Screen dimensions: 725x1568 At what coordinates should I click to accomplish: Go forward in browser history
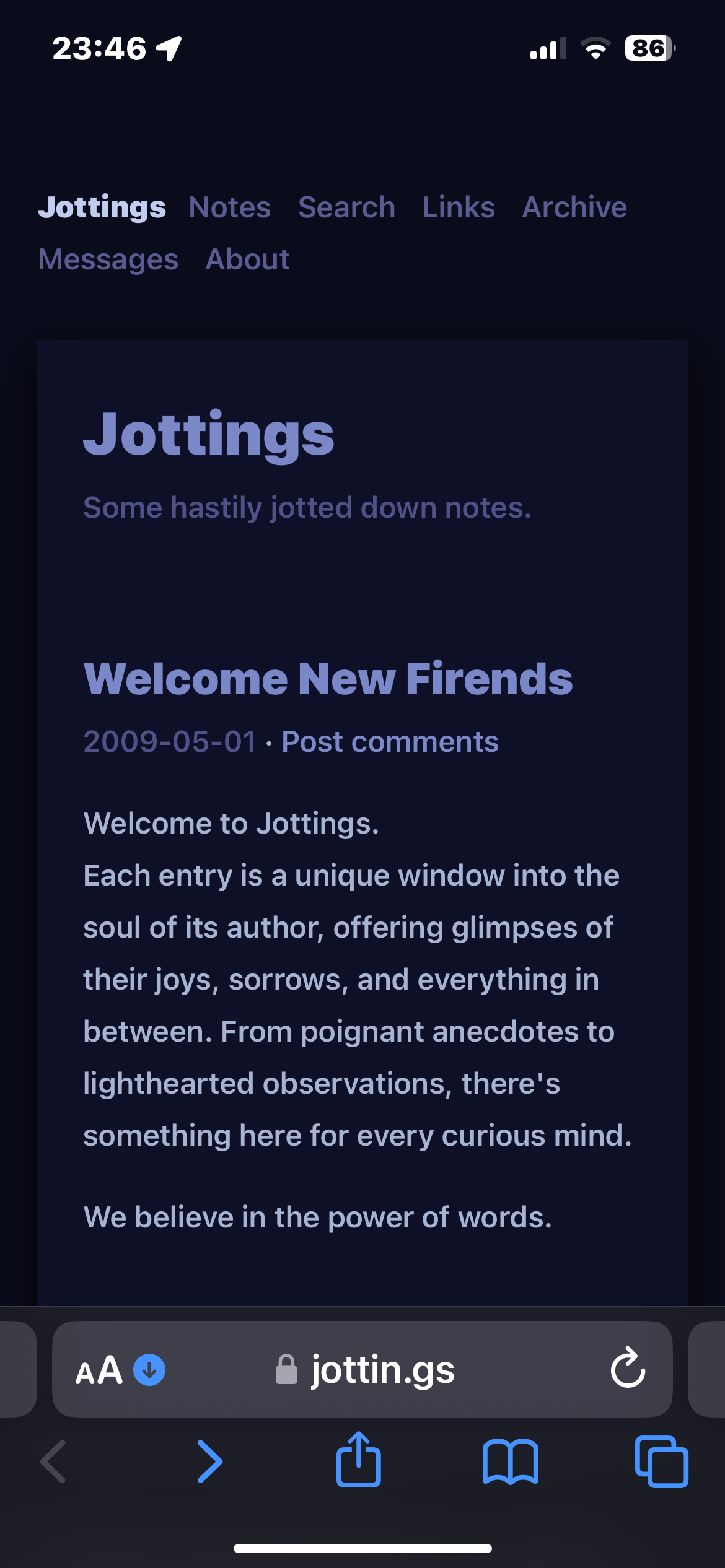[x=209, y=1461]
